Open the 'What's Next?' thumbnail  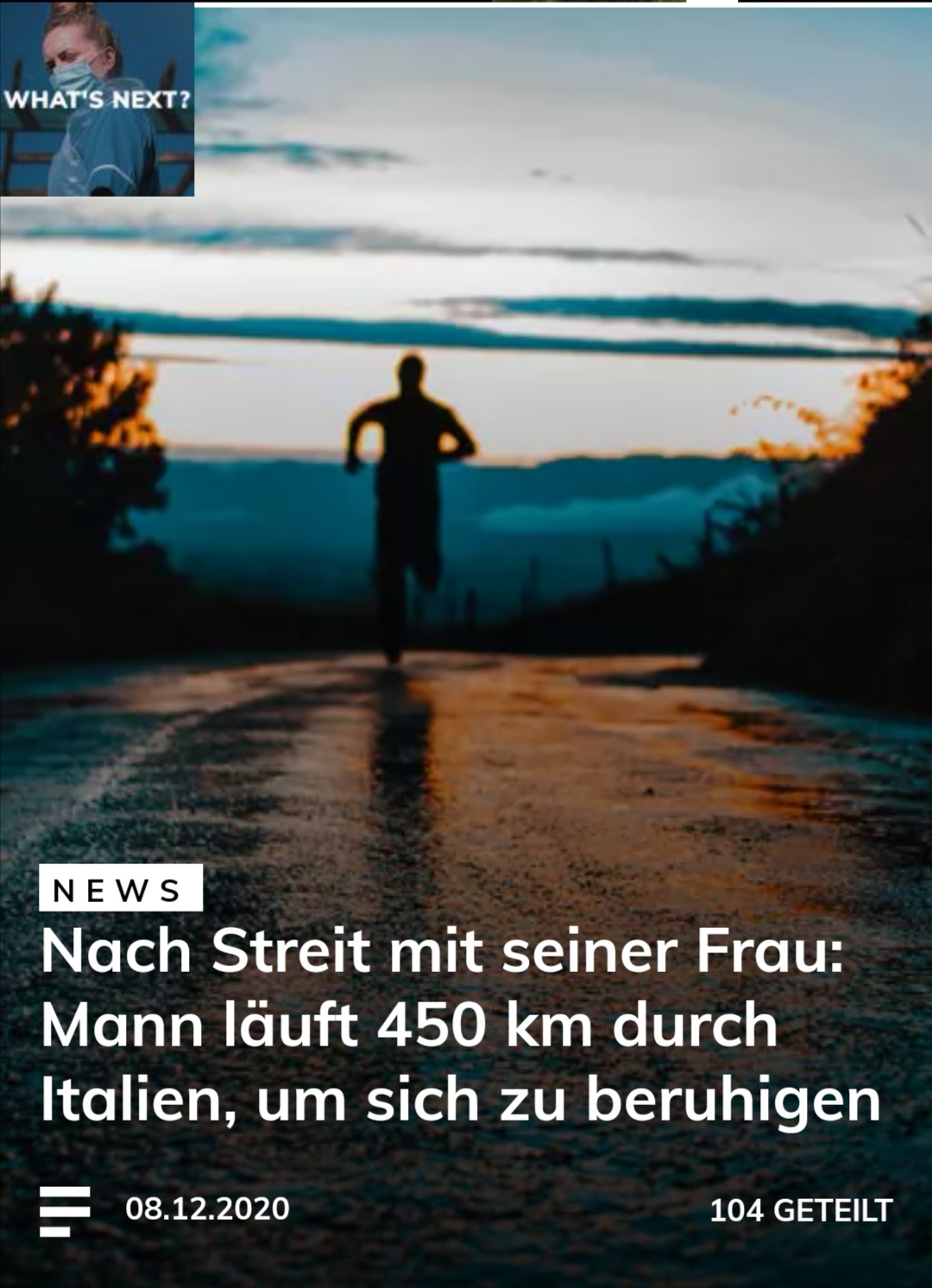click(97, 98)
